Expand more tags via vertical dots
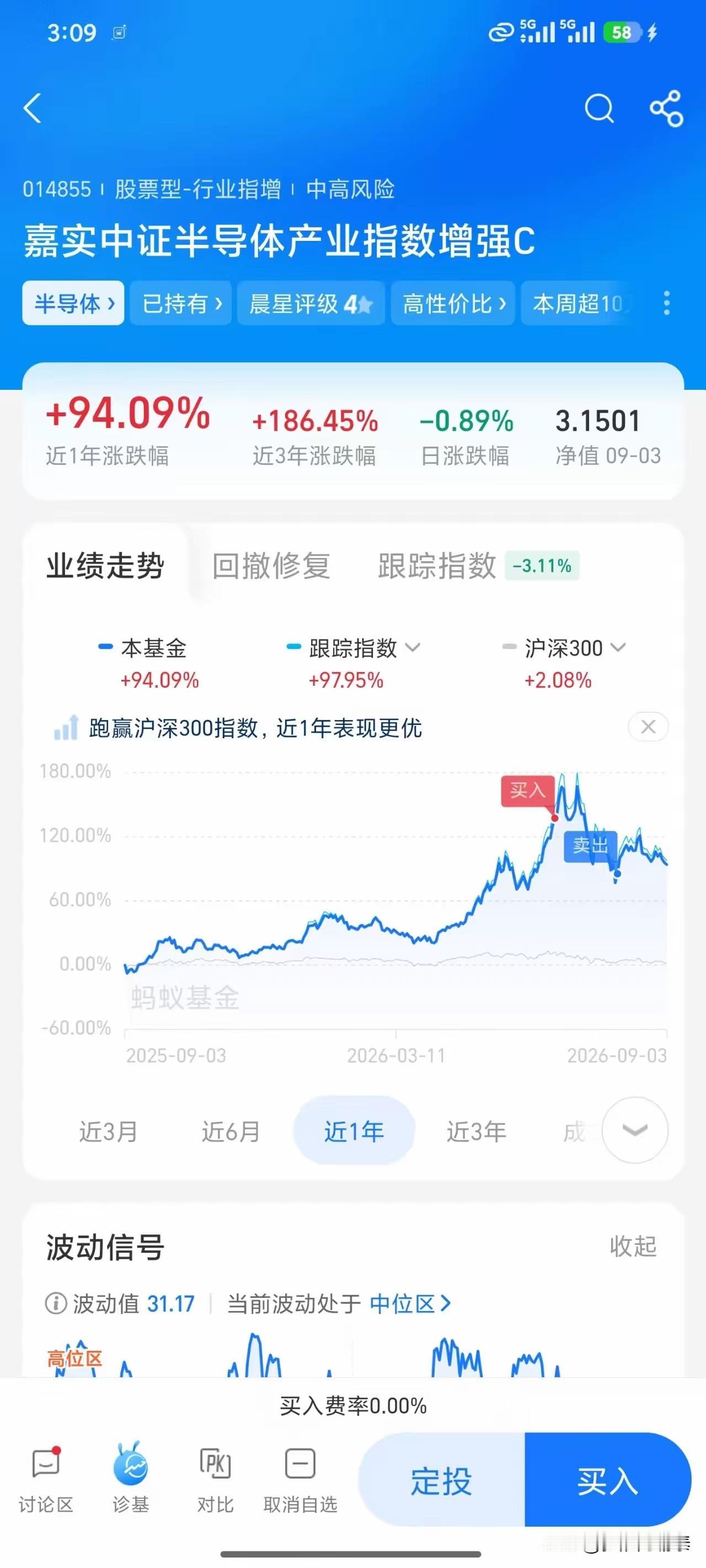This screenshot has width=706, height=1568. coord(667,303)
